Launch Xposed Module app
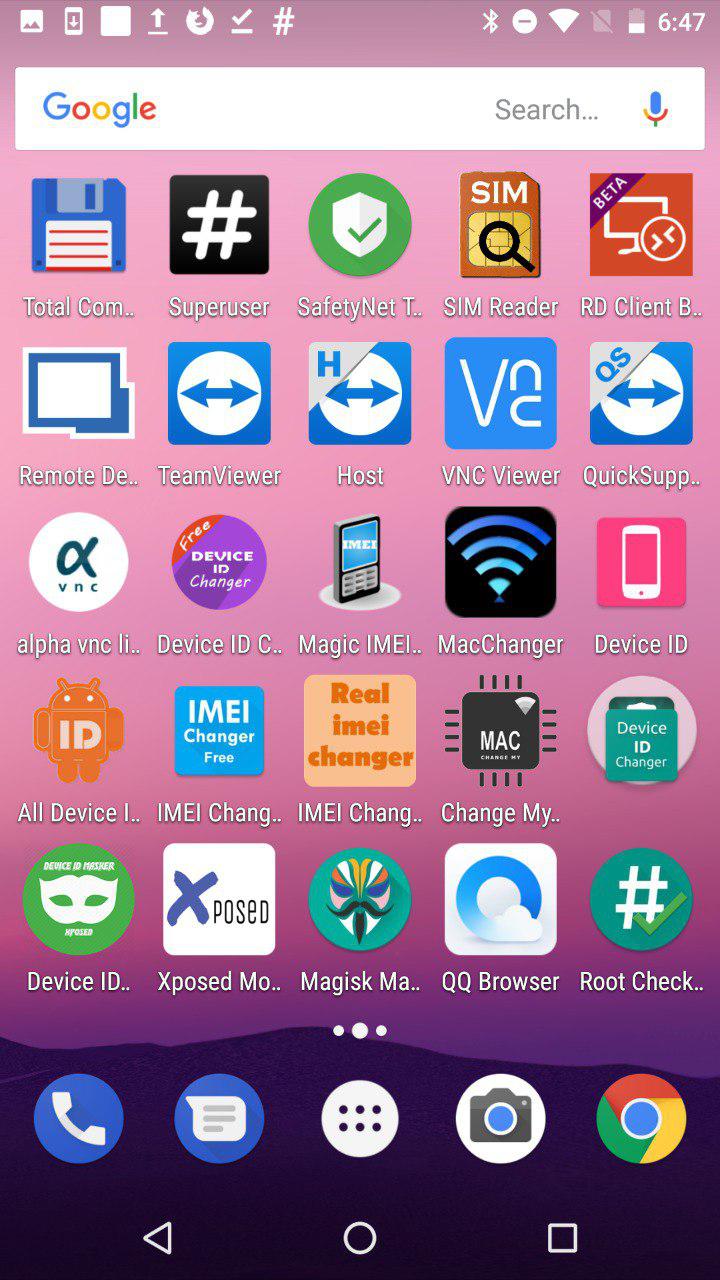 [x=219, y=899]
